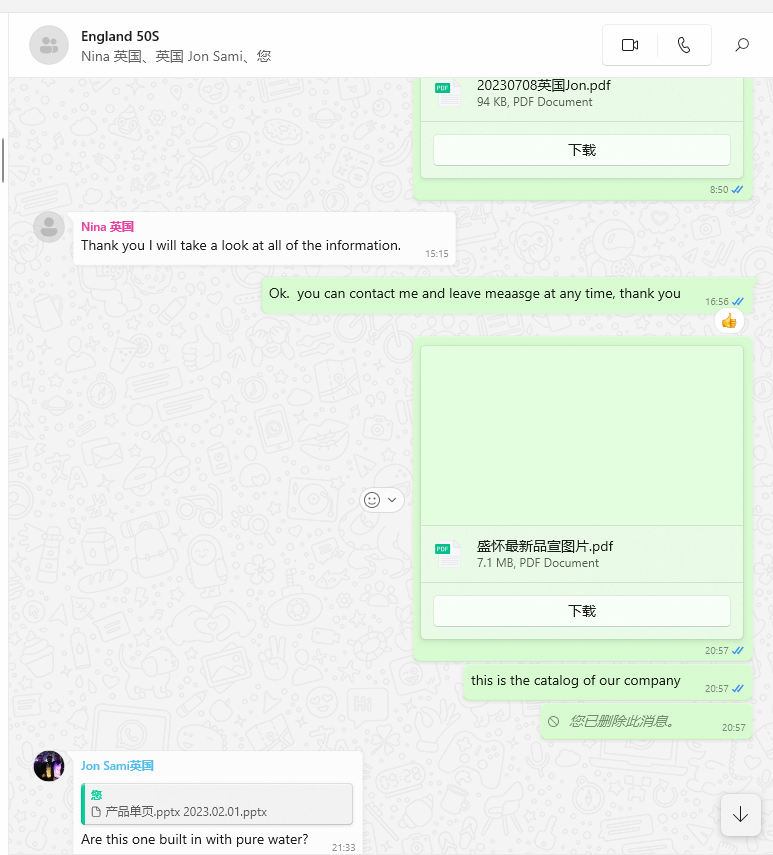Open quoted 产品单页.pptx reply message
Screen dimensions: 773x855
tap(217, 803)
